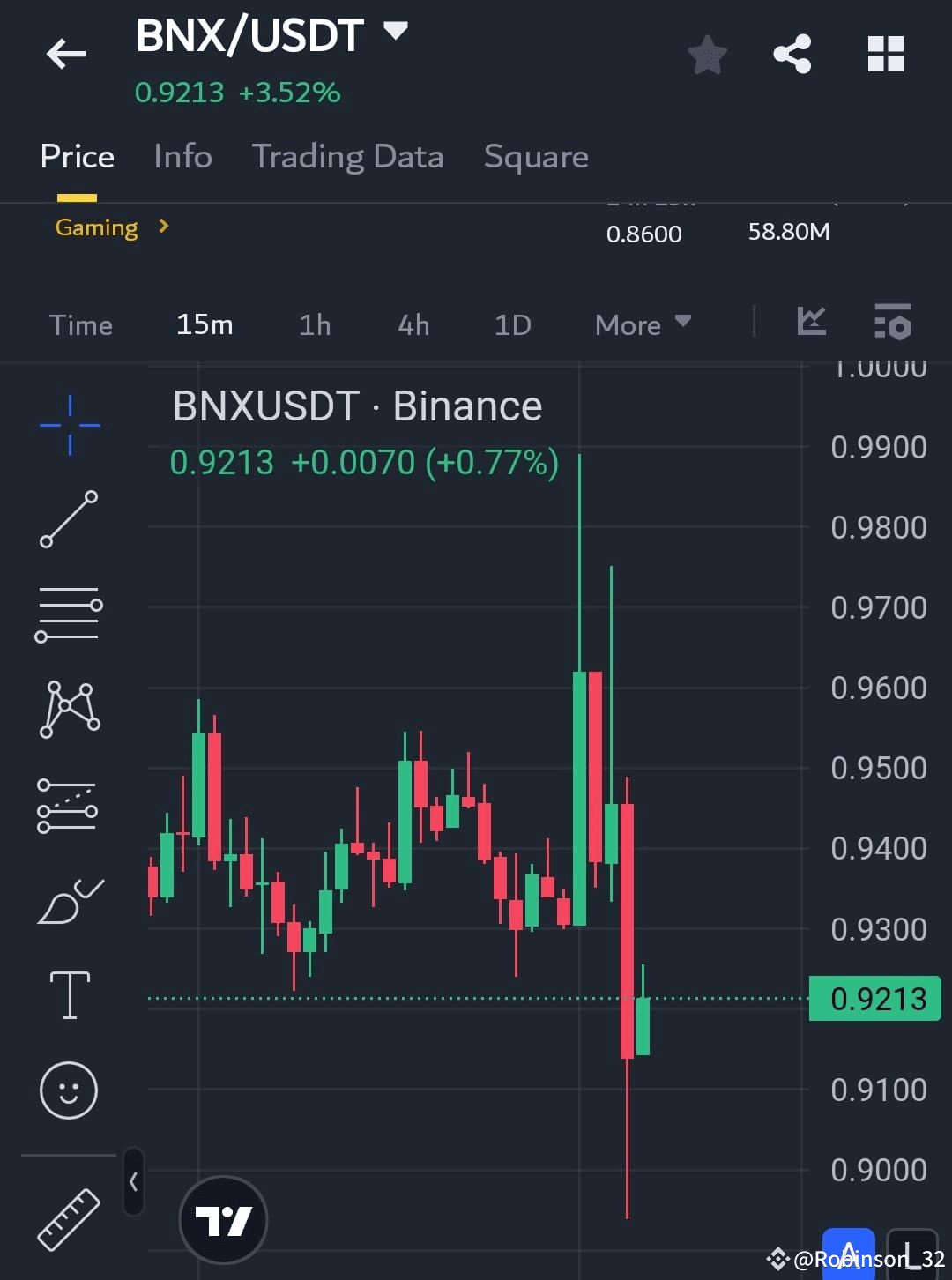Viewport: 952px width, 1280px height.
Task: Toggle the line chart display
Action: 811,323
